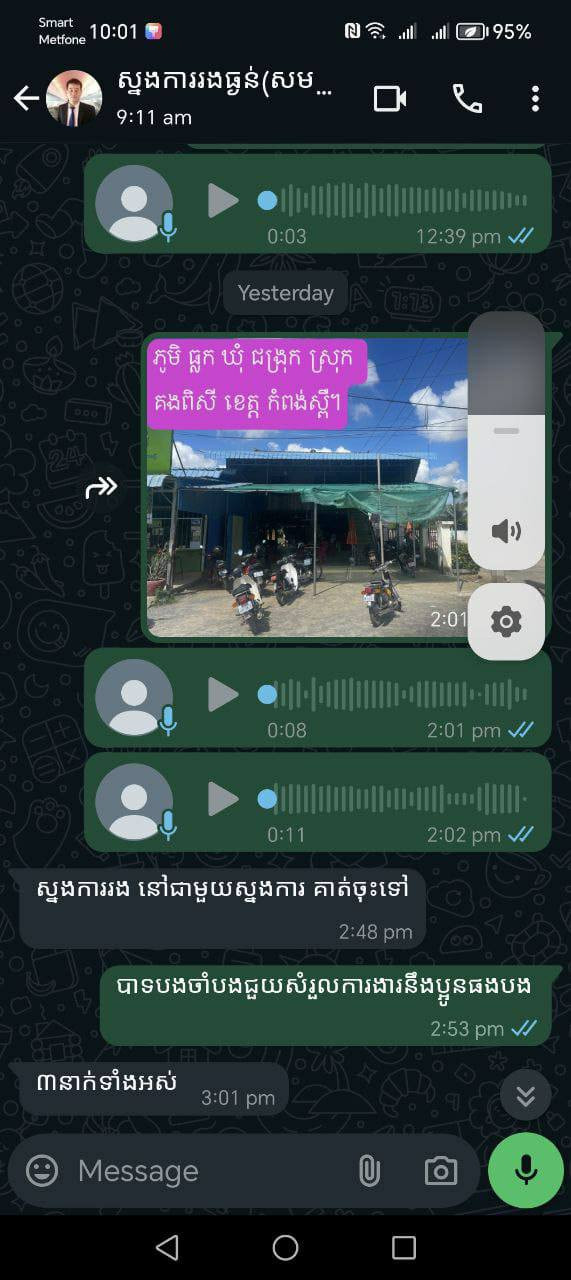Viewport: 571px width, 1280px height.
Task: Open the camera from the message bar
Action: pos(440,1171)
